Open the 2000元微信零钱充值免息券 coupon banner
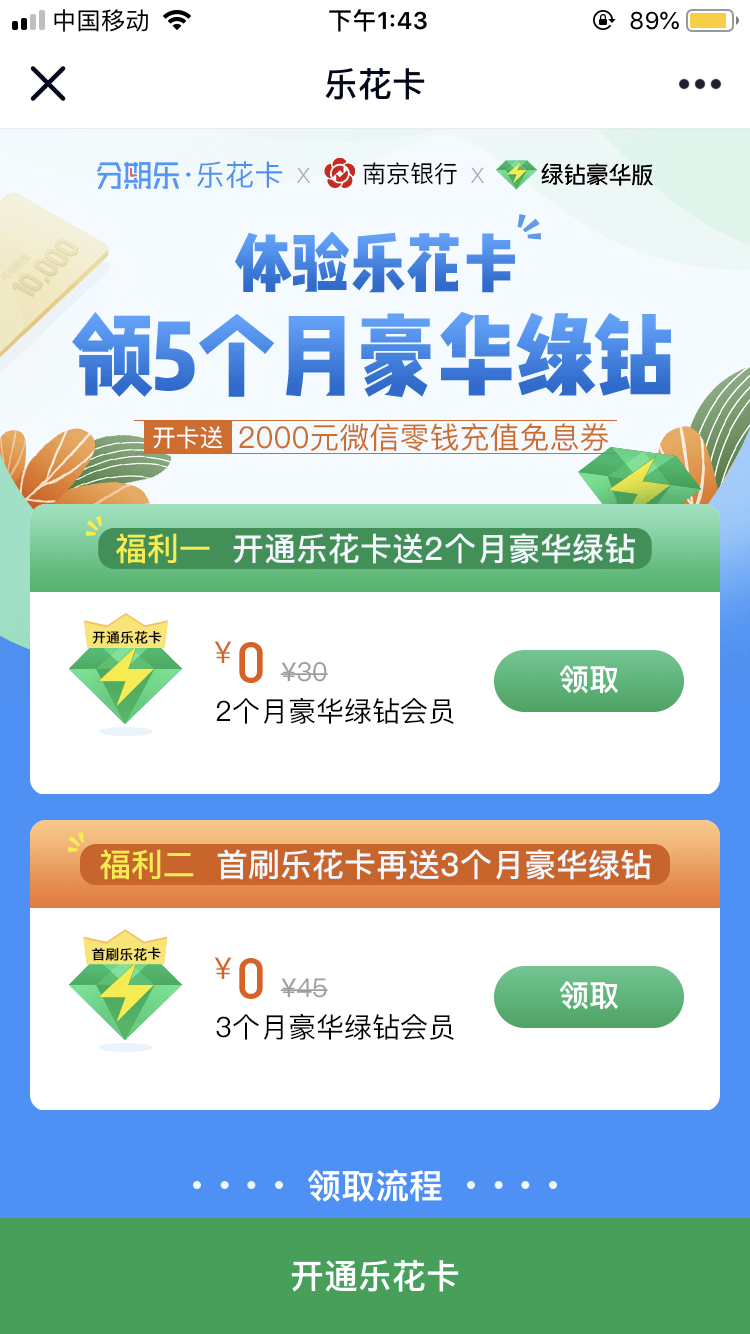750x1334 pixels. click(375, 432)
